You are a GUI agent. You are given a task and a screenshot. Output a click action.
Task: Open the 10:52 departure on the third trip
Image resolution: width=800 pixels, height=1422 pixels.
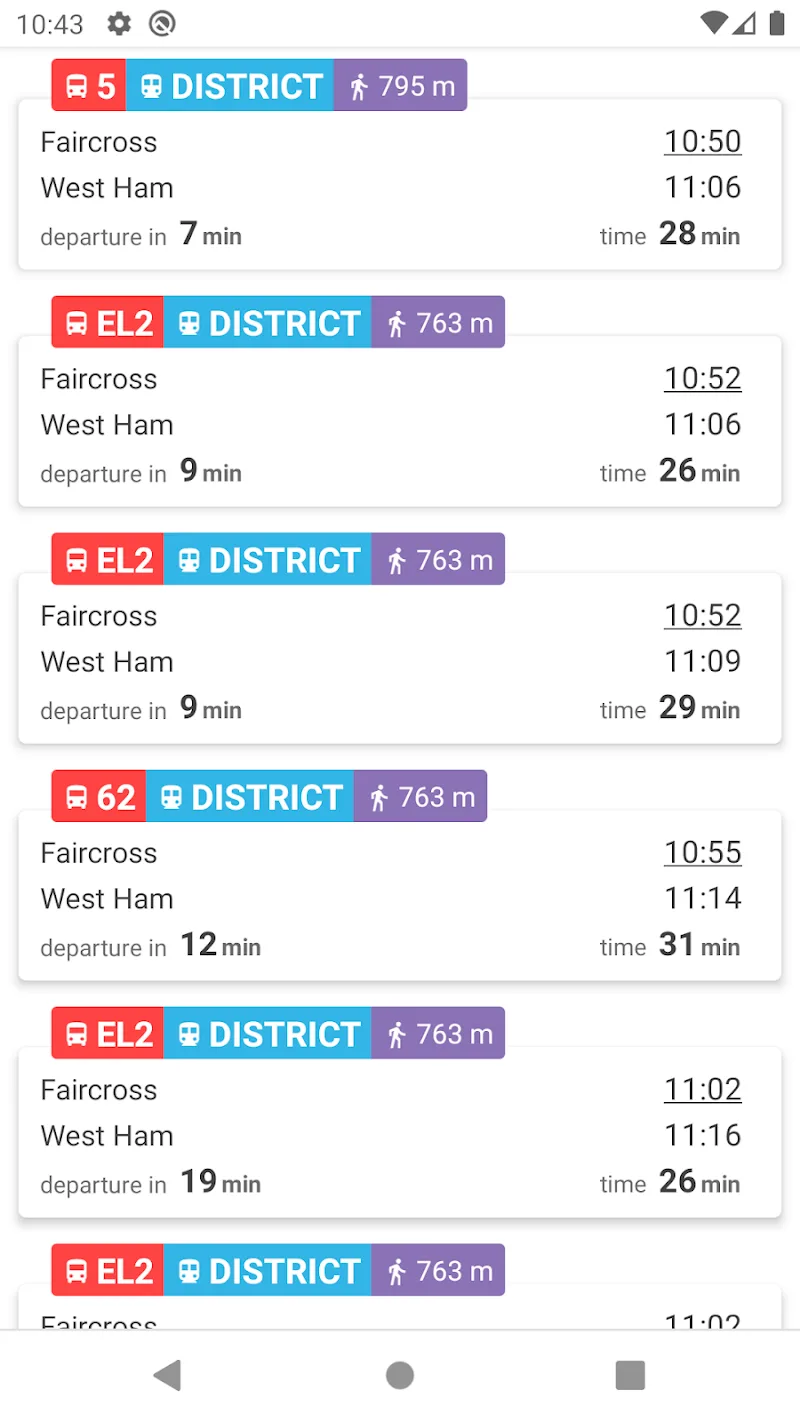point(703,615)
